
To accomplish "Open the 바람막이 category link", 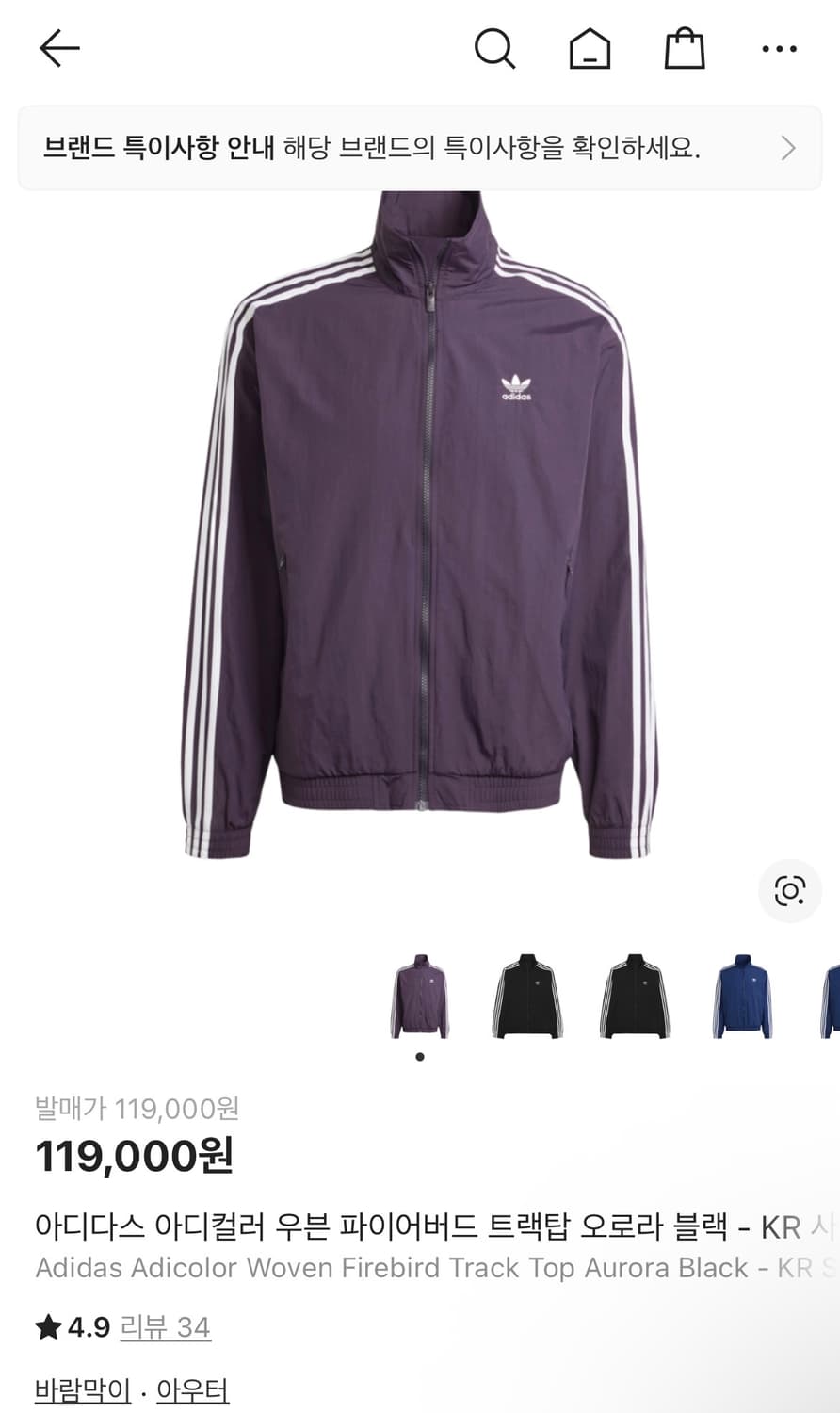I will pyautogui.click(x=81, y=1388).
